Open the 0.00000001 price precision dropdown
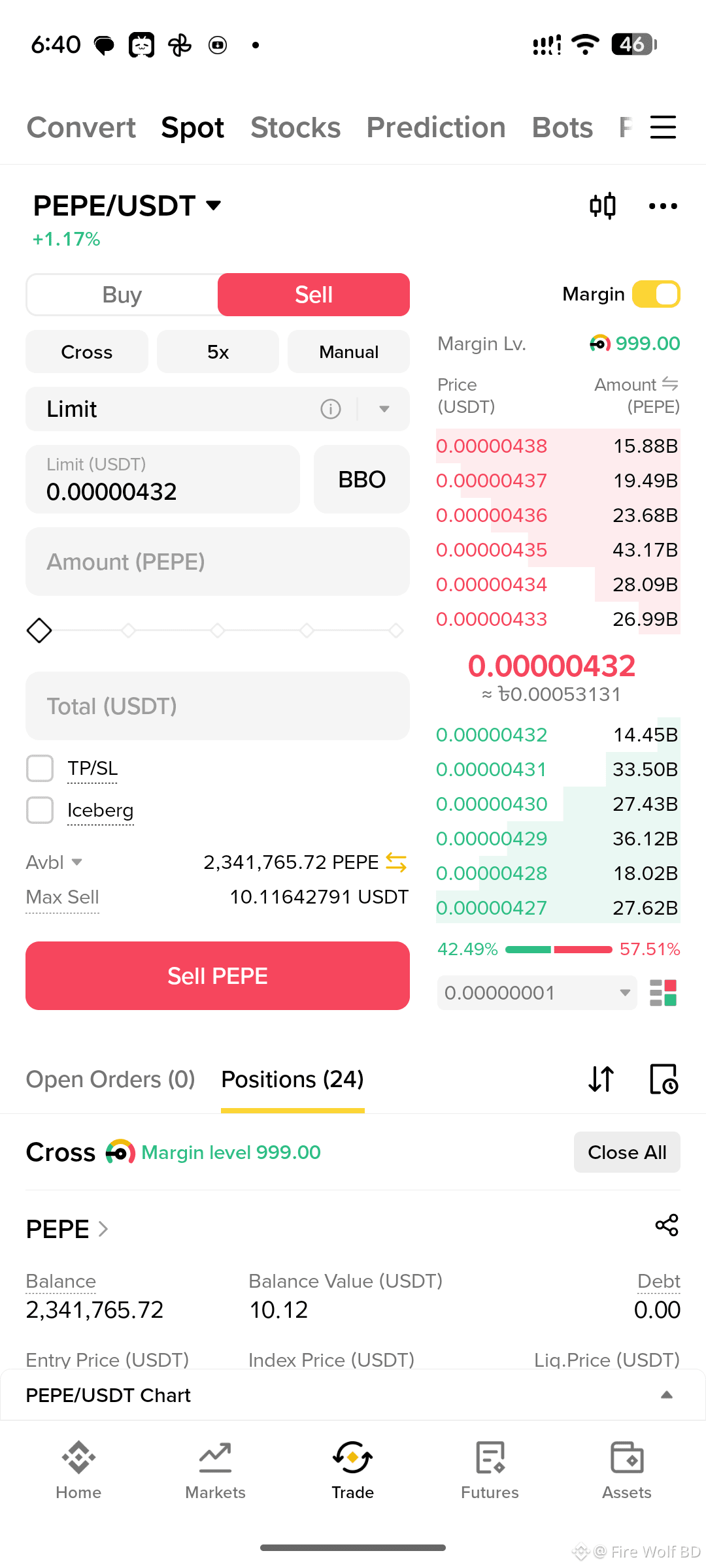The height and width of the screenshot is (1568, 706). coord(537,993)
